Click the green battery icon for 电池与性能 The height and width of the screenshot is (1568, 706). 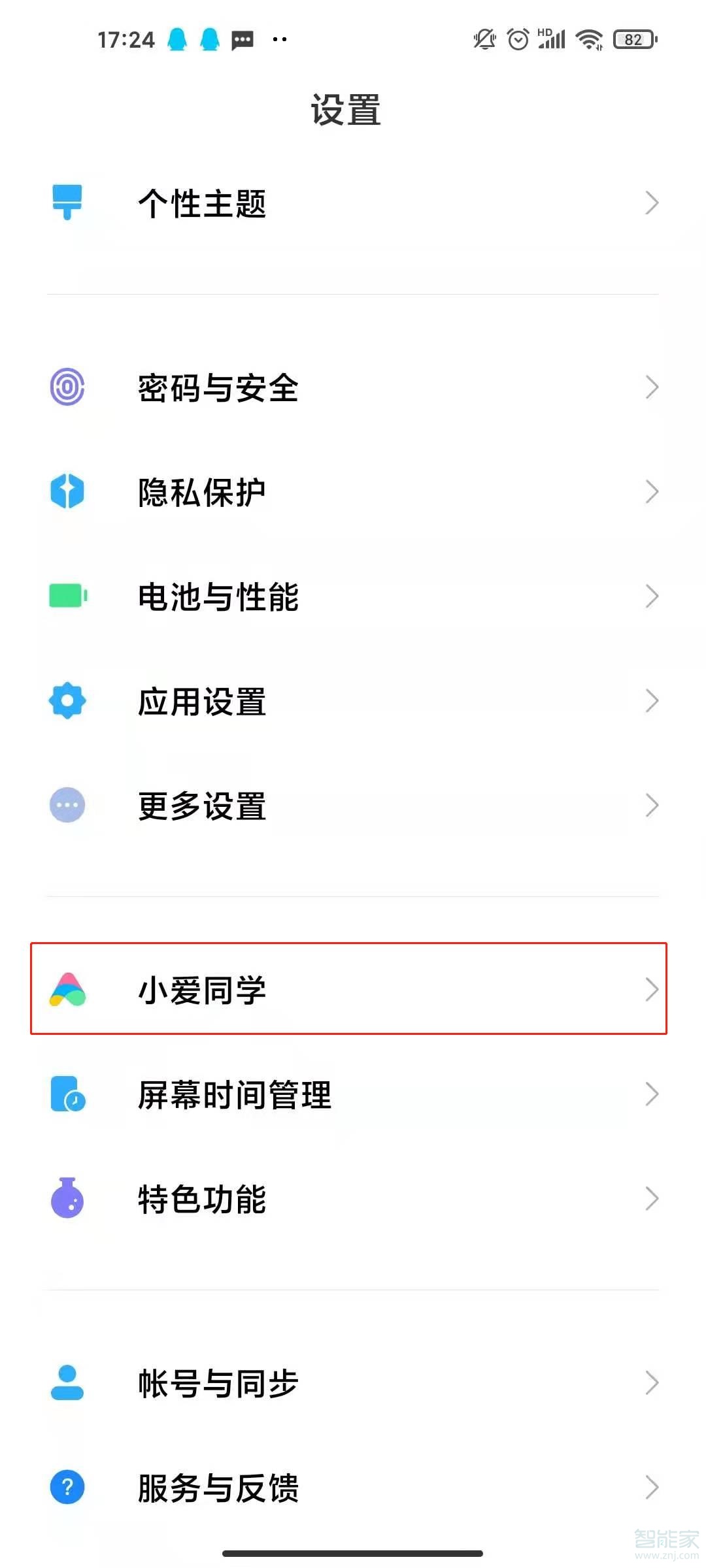click(66, 596)
